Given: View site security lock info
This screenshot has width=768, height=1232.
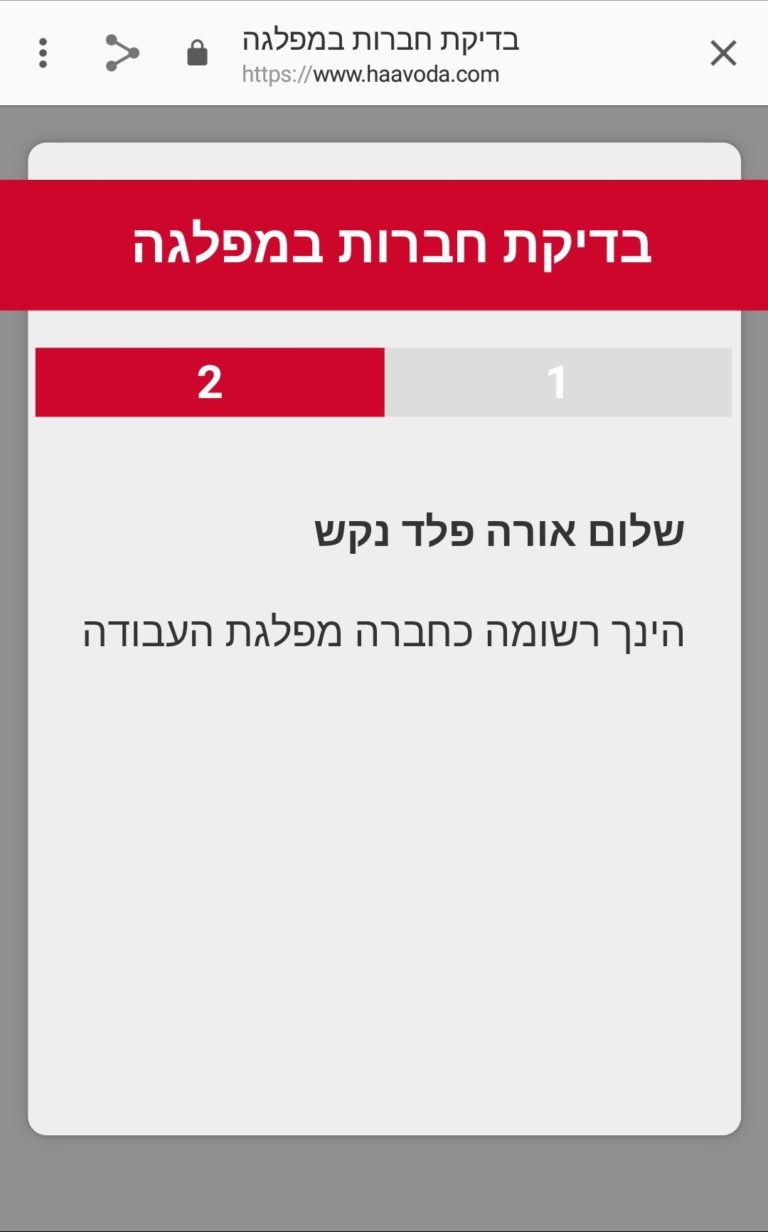Looking at the screenshot, I should tap(198, 53).
